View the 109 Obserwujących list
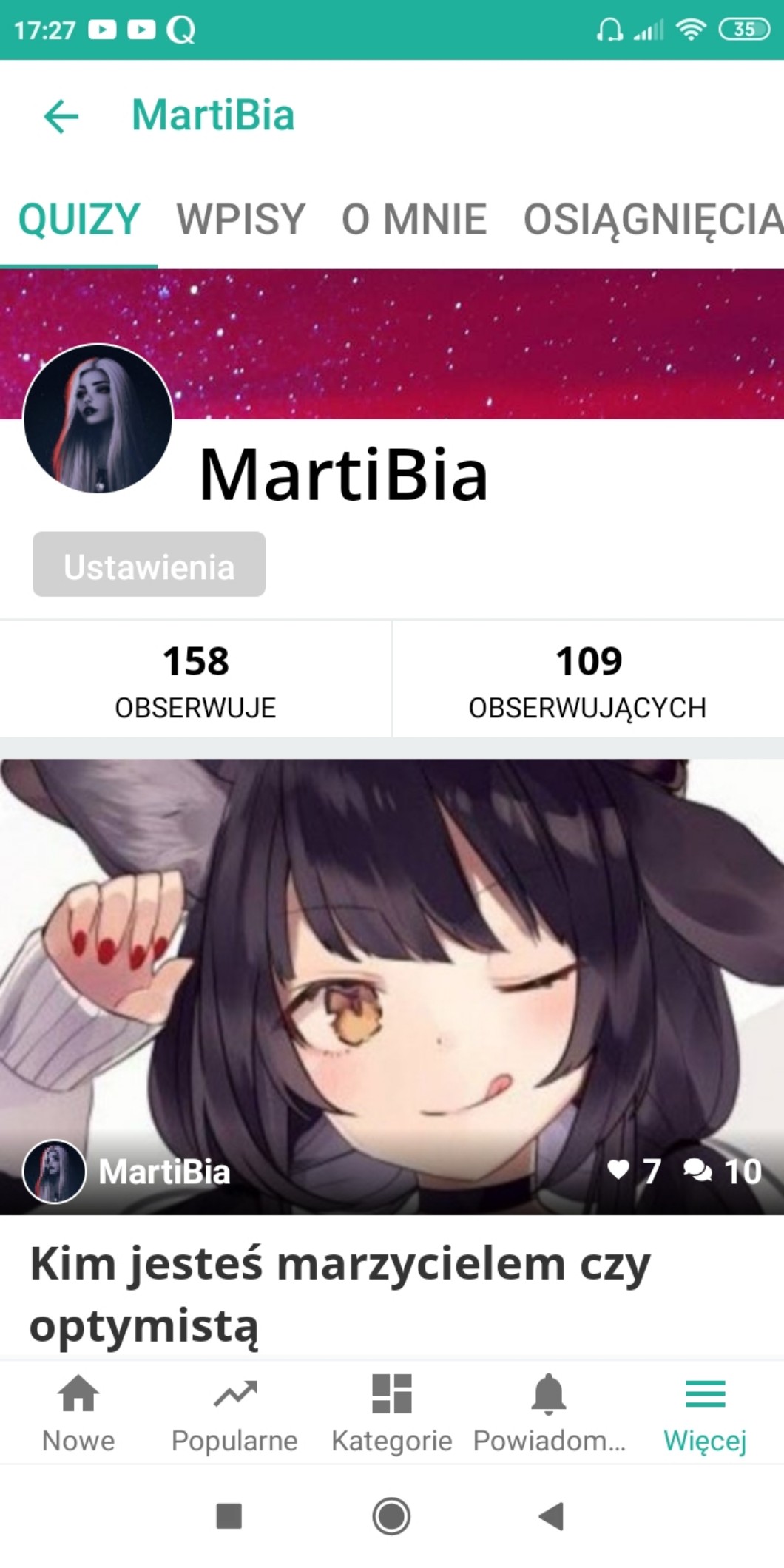This screenshot has height=1568, width=784. tap(587, 679)
